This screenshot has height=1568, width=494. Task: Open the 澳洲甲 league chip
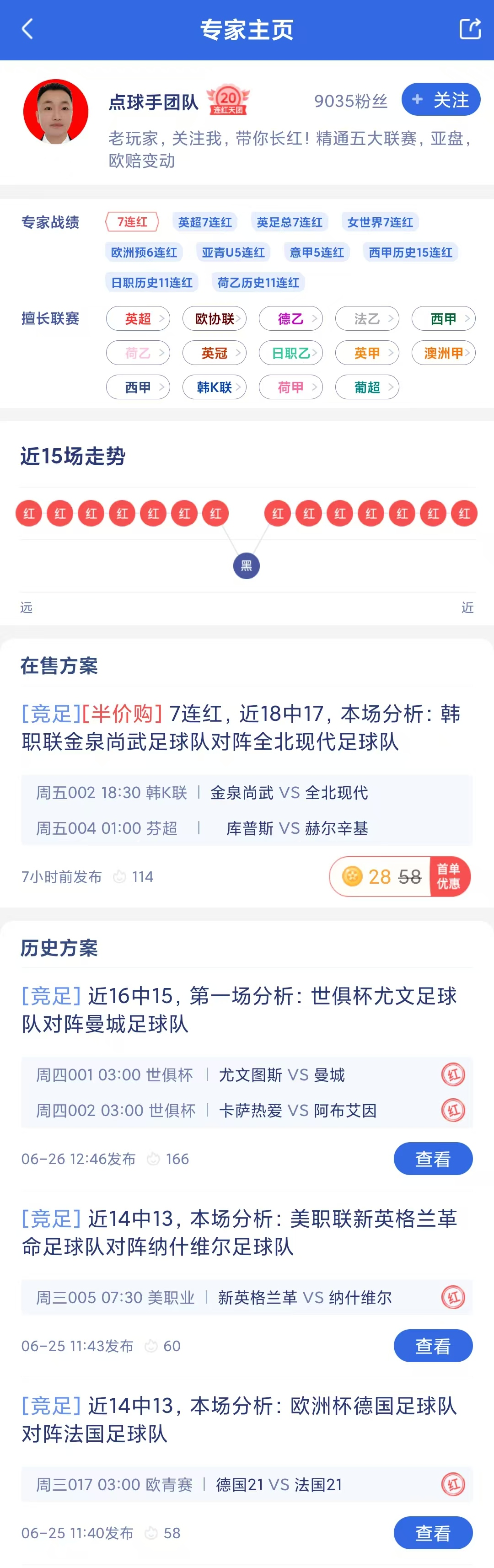pyautogui.click(x=443, y=353)
